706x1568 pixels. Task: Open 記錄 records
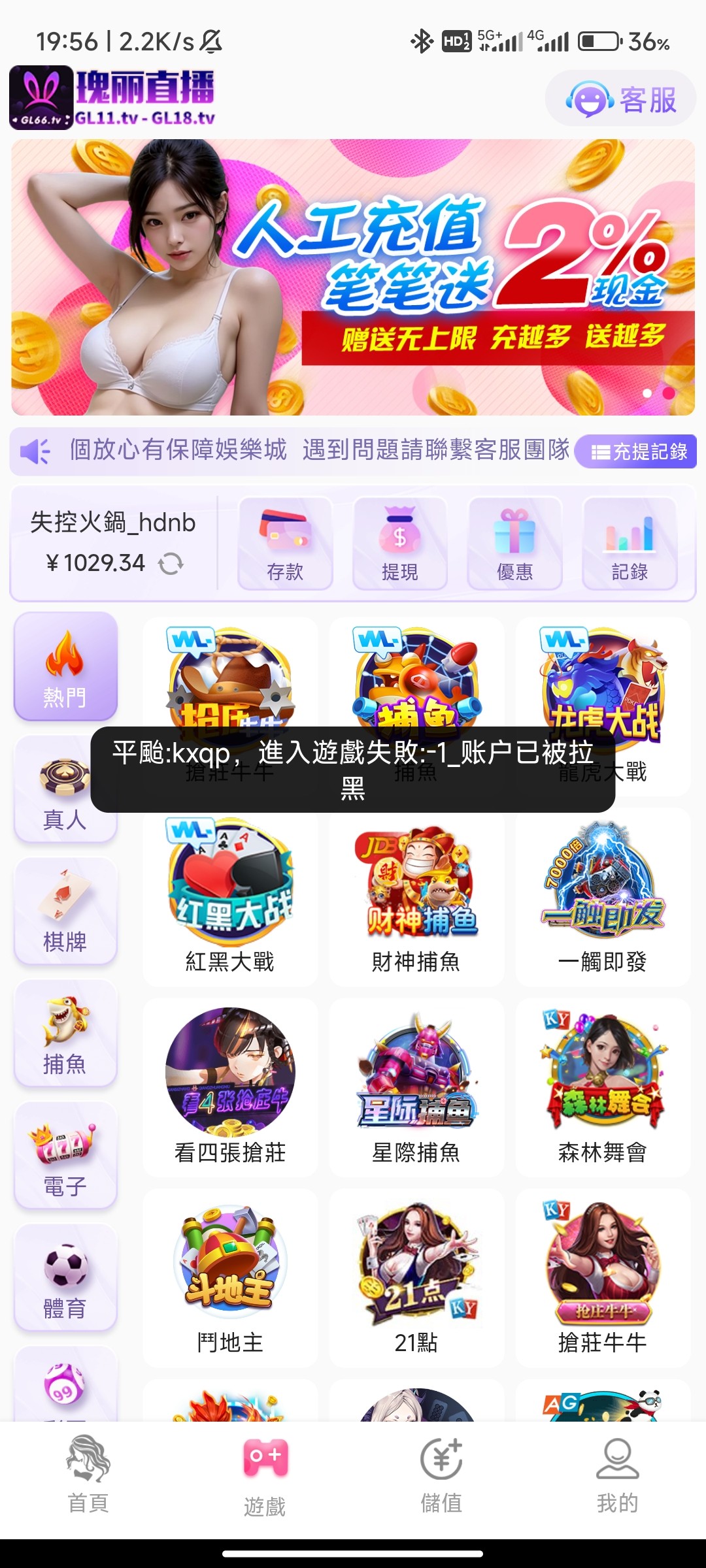coord(629,544)
